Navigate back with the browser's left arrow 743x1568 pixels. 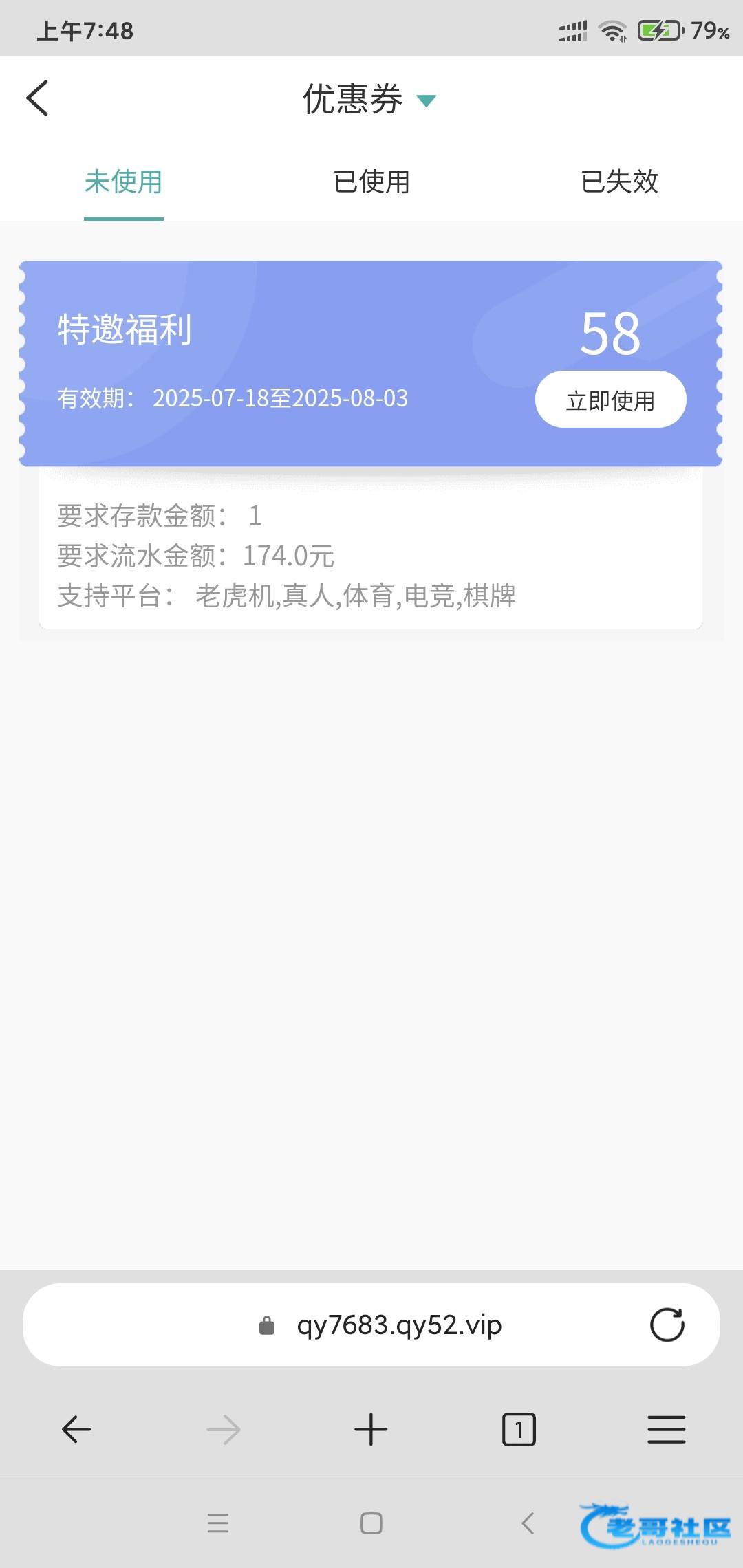click(76, 1430)
